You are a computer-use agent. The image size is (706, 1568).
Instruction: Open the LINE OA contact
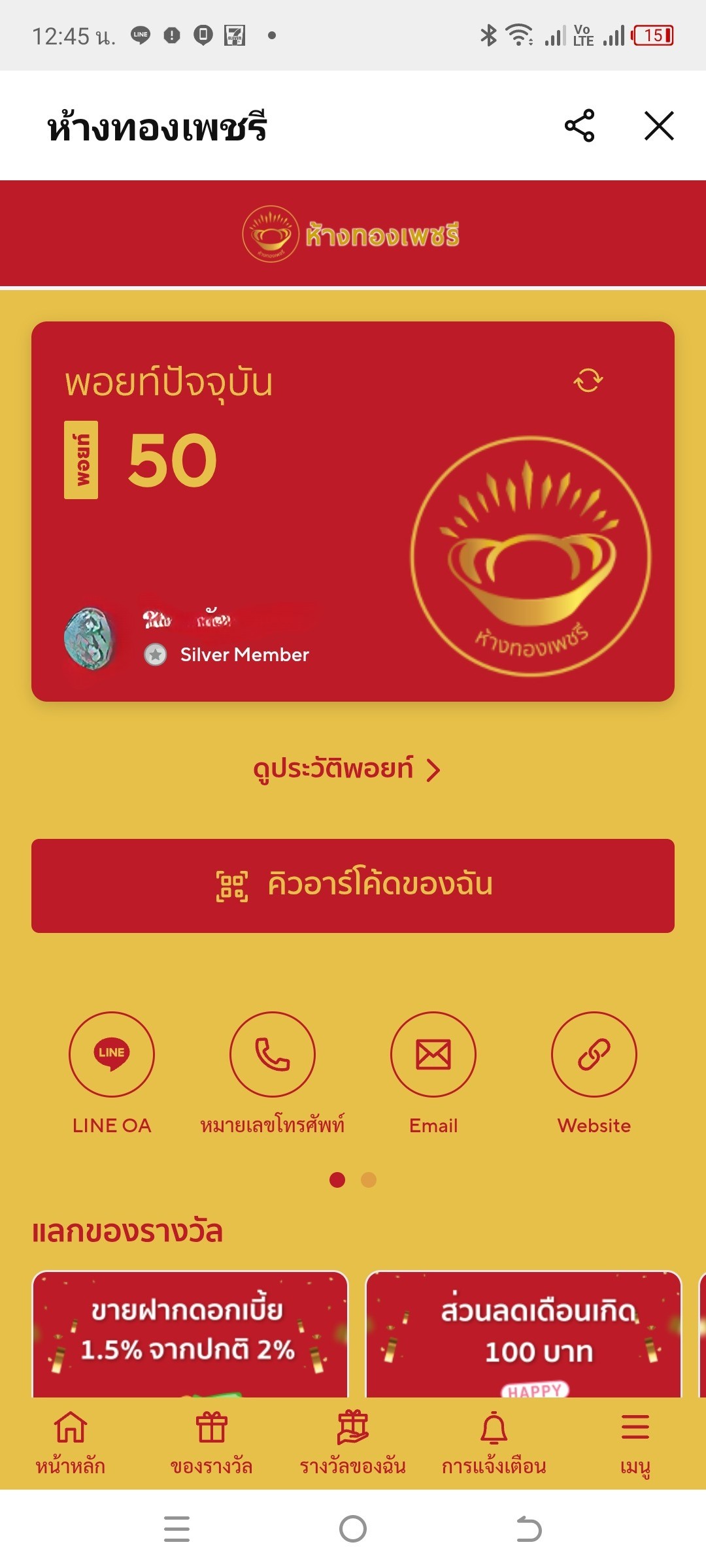[x=112, y=1054]
